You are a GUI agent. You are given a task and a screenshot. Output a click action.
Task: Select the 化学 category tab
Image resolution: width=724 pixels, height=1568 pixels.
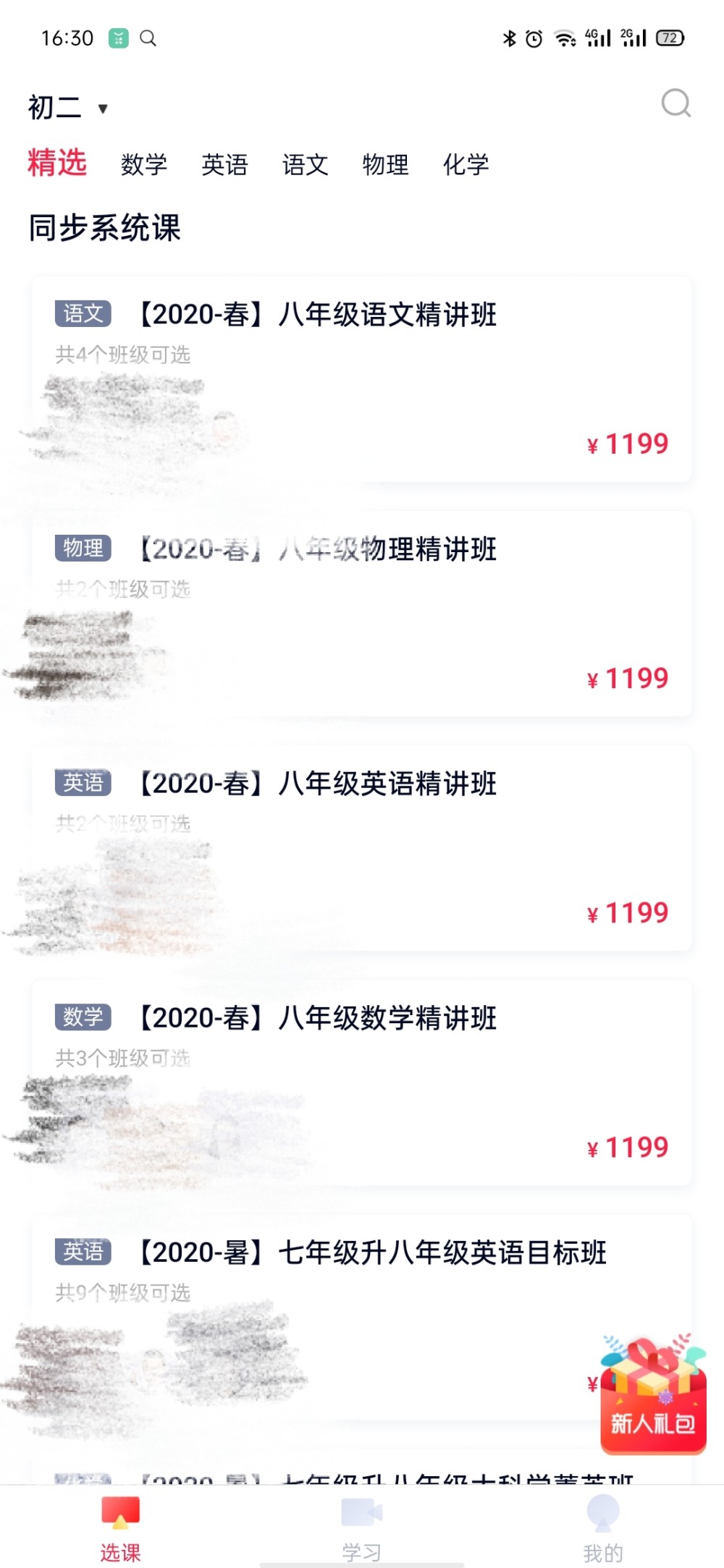[466, 166]
